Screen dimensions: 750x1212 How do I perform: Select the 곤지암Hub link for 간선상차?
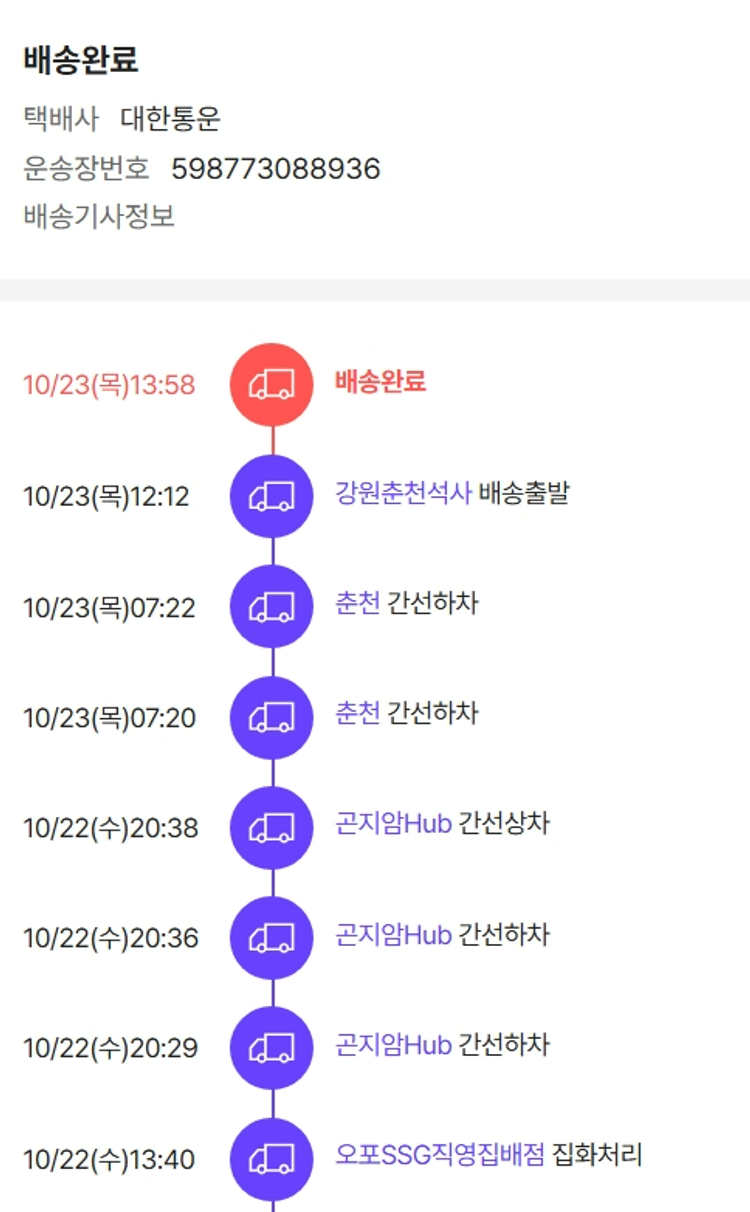[x=394, y=824]
